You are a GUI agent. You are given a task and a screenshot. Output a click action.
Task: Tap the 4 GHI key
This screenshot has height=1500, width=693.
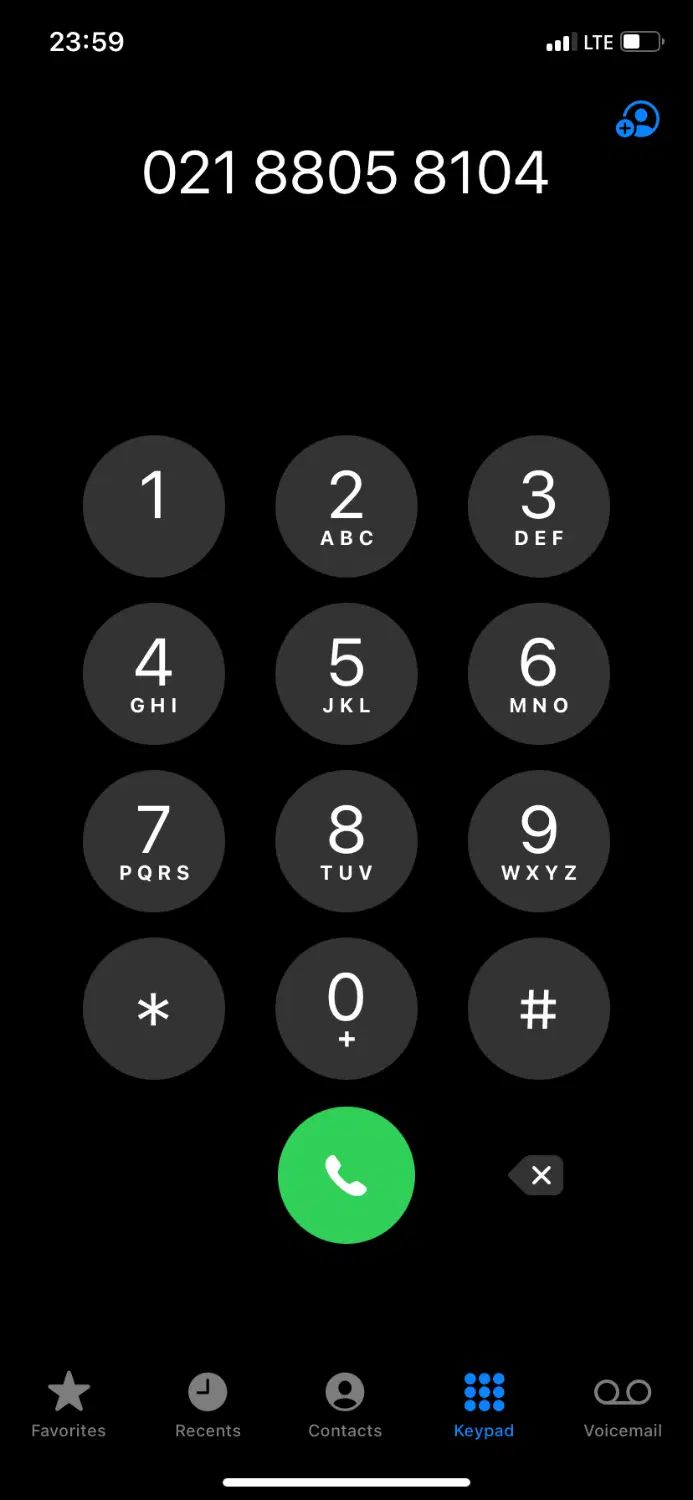pos(154,674)
